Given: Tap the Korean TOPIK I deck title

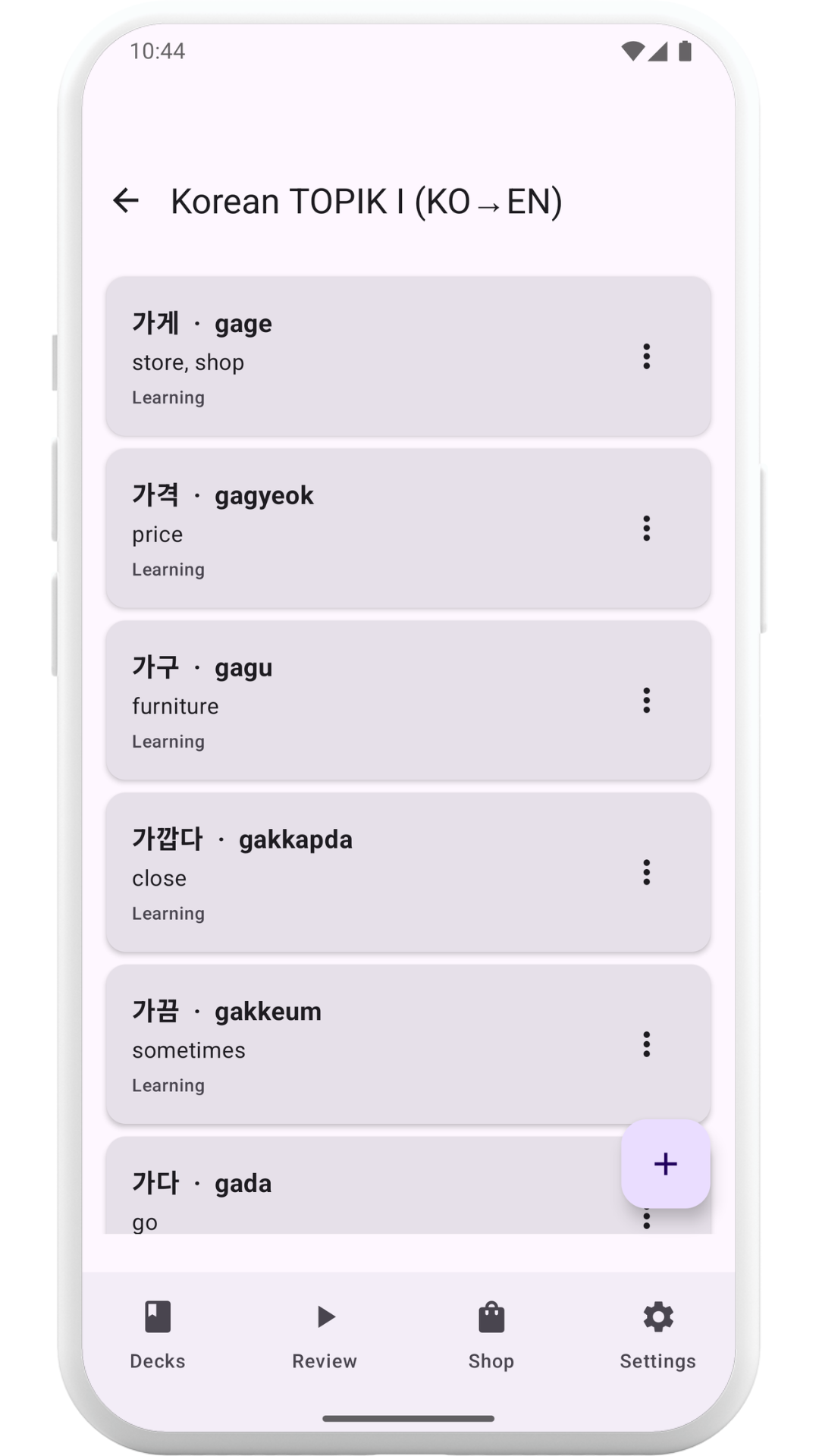Looking at the screenshot, I should point(366,200).
